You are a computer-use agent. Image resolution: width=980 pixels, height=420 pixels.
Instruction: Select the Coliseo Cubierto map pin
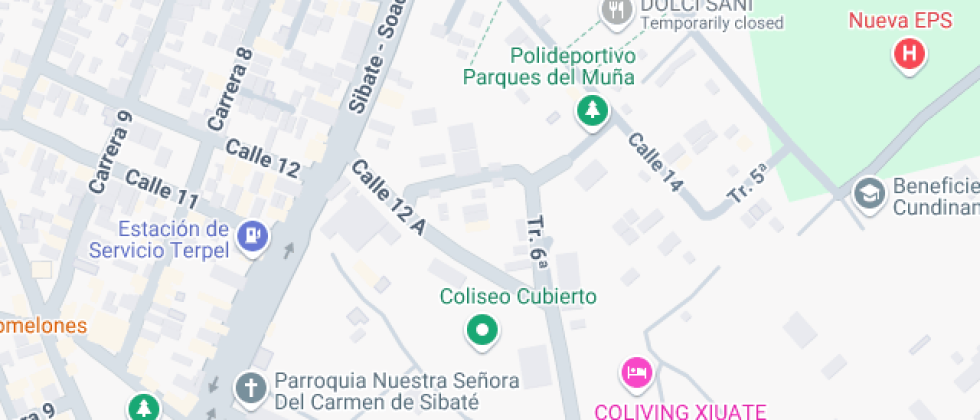483,330
